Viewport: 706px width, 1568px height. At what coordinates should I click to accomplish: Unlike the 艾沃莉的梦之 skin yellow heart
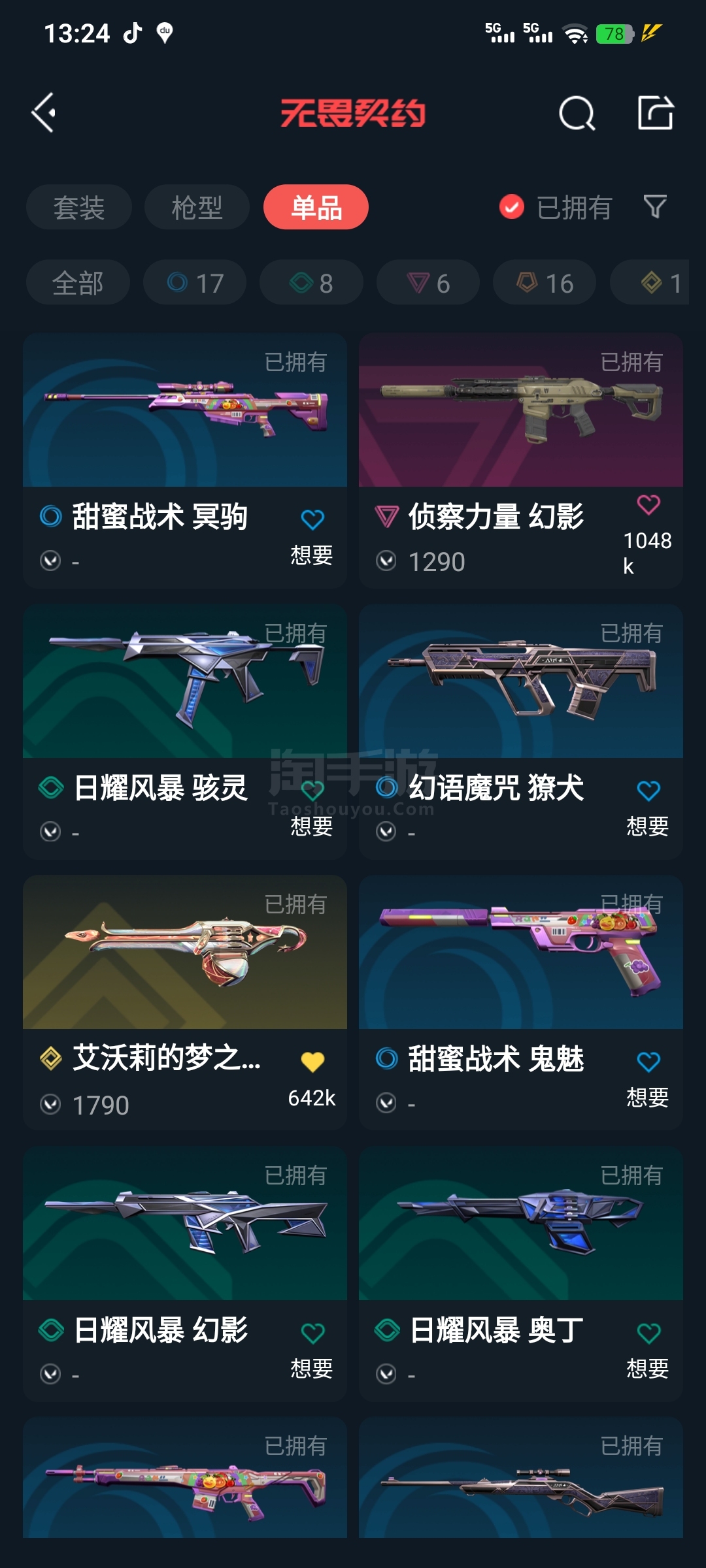tap(312, 1062)
